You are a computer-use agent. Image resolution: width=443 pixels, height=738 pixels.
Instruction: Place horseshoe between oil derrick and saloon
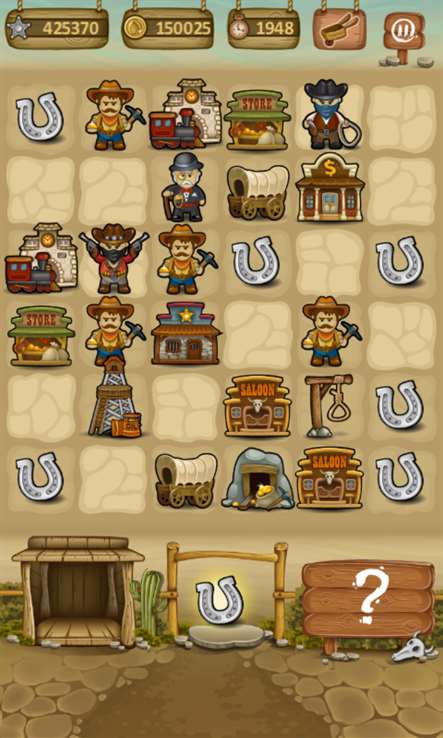click(185, 406)
